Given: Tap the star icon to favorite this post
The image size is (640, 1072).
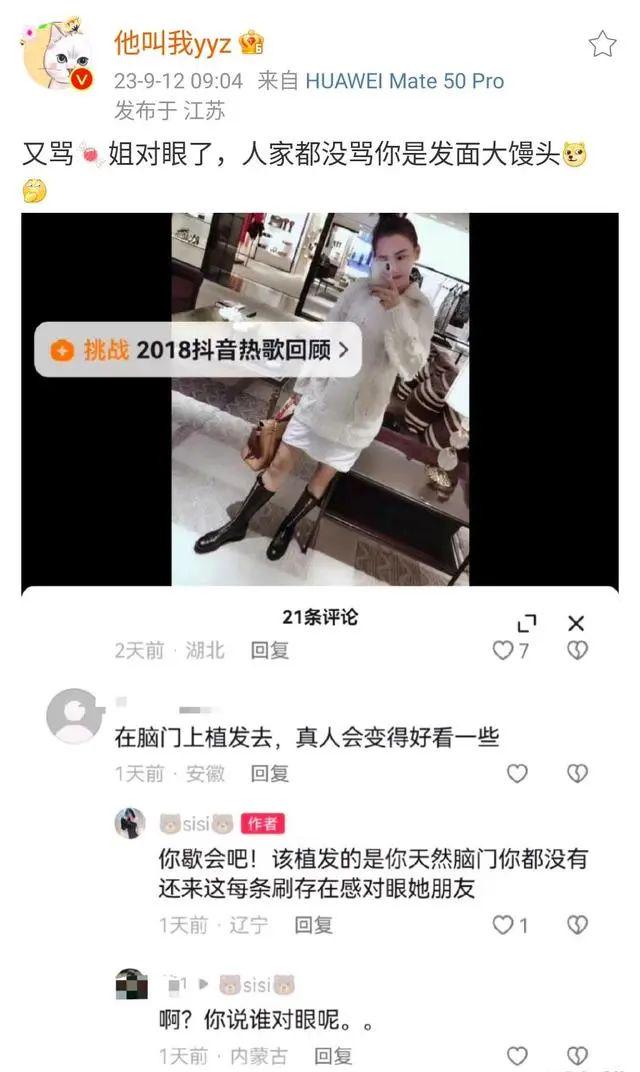Looking at the screenshot, I should coord(602,44).
